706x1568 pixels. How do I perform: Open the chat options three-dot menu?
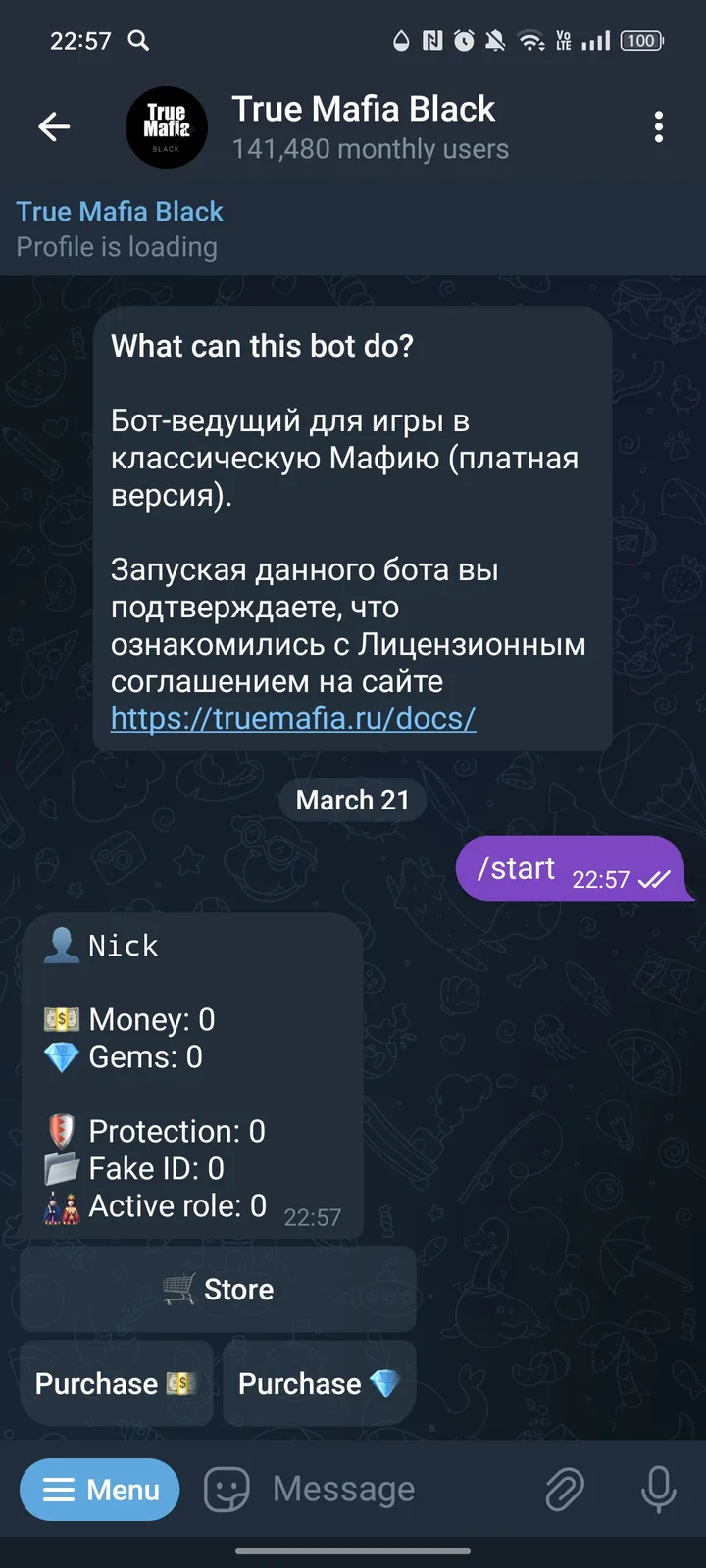pyautogui.click(x=659, y=126)
